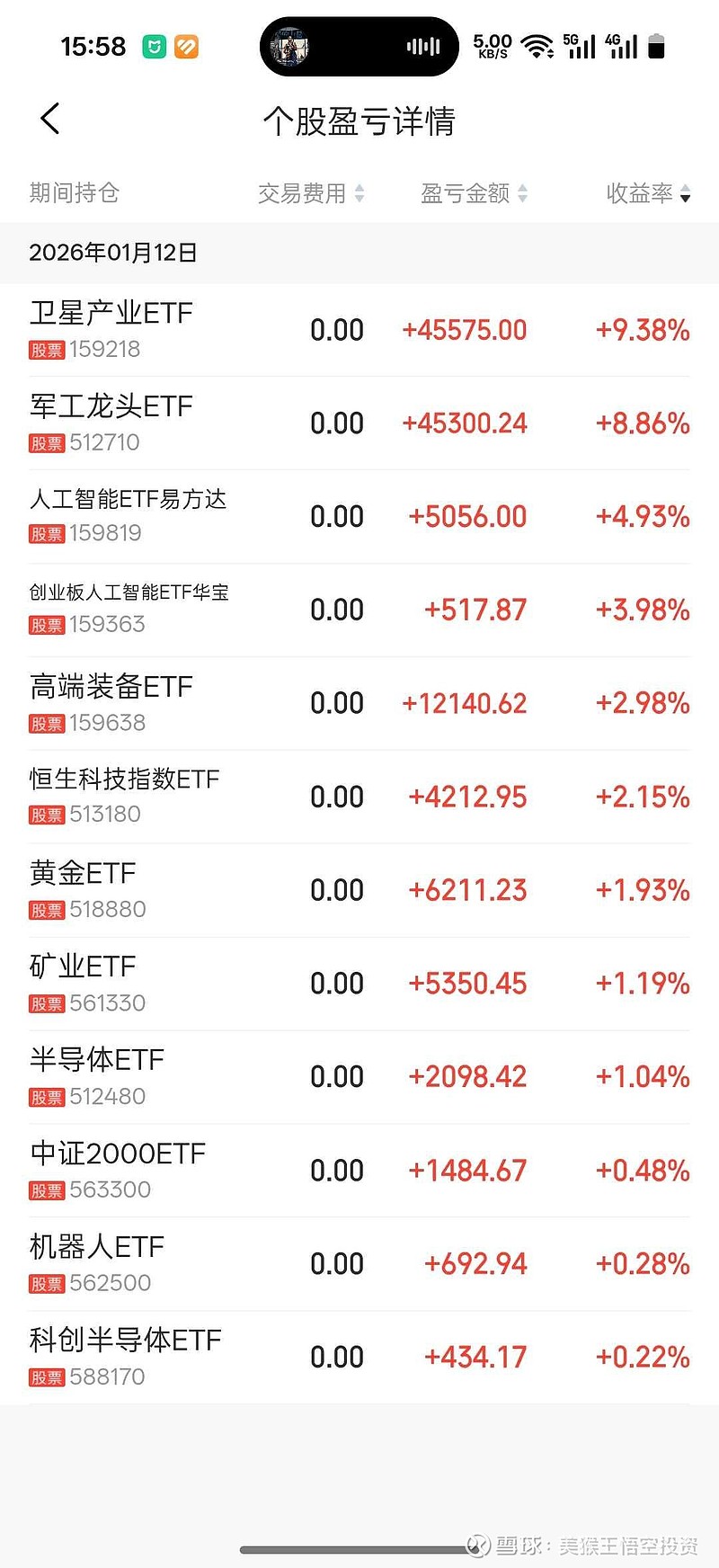
Task: Tap the battery icon in the status bar
Action: pyautogui.click(x=656, y=46)
